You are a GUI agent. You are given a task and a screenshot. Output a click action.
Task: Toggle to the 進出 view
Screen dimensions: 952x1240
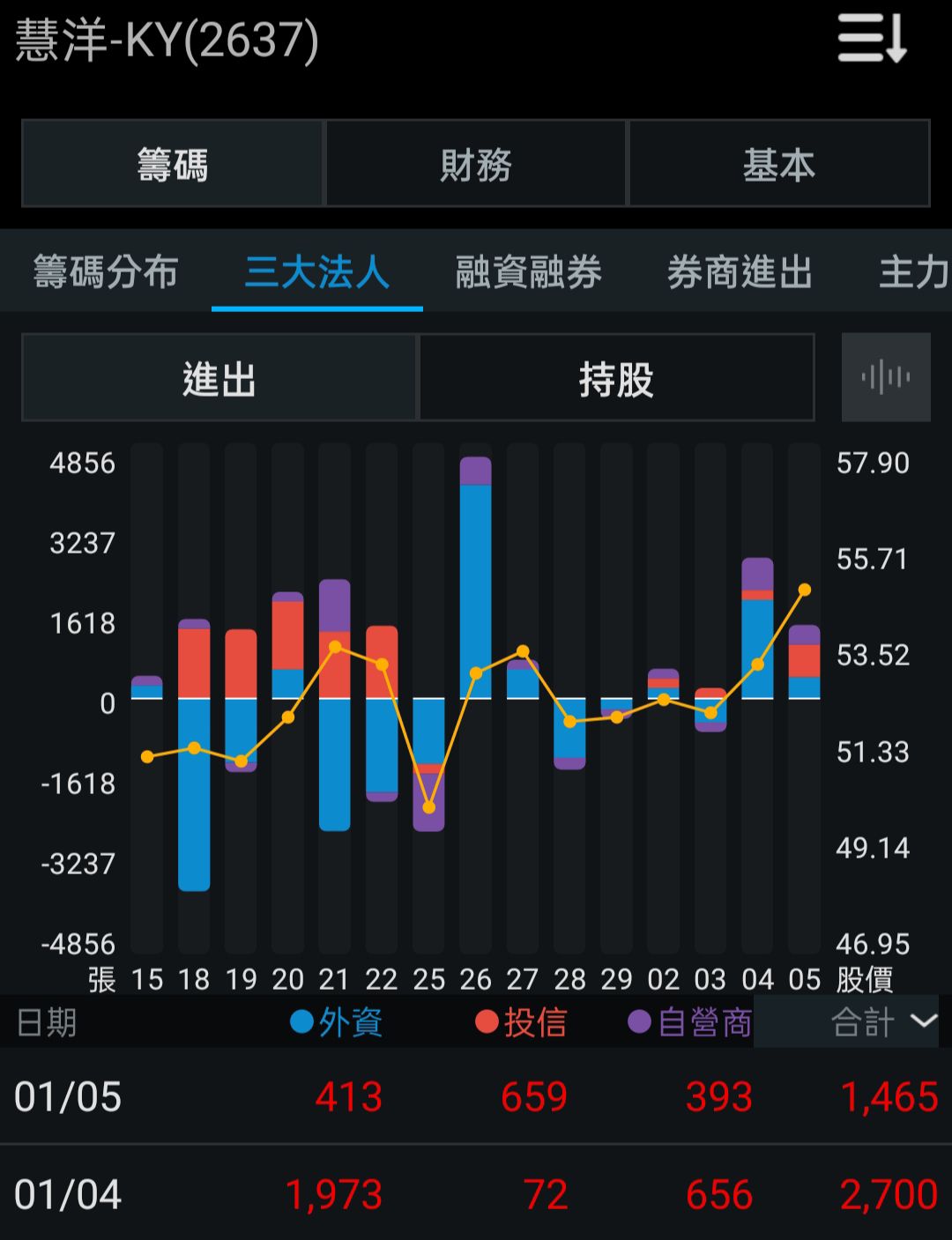220,379
